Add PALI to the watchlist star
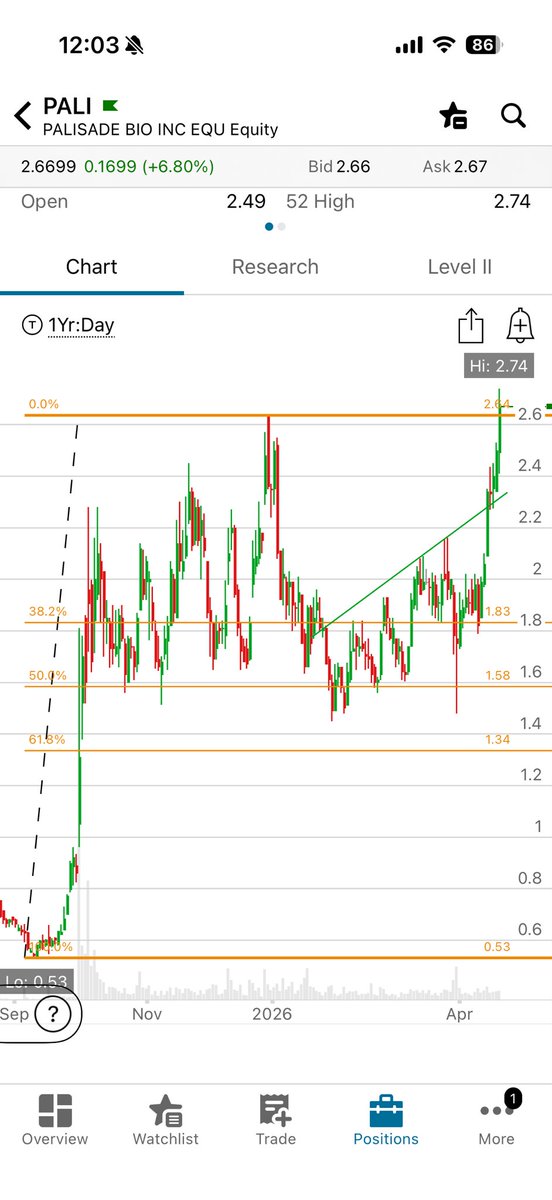 (453, 116)
